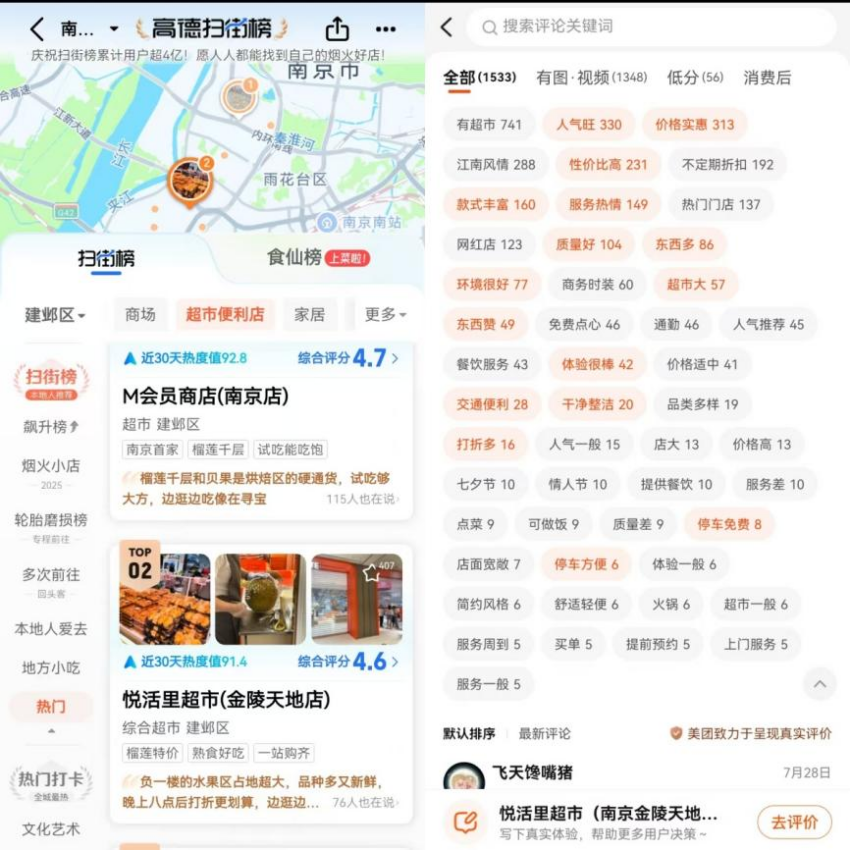Screen dimensions: 851x851
Task: Expand the 更多 categories dropdown
Action: click(385, 314)
